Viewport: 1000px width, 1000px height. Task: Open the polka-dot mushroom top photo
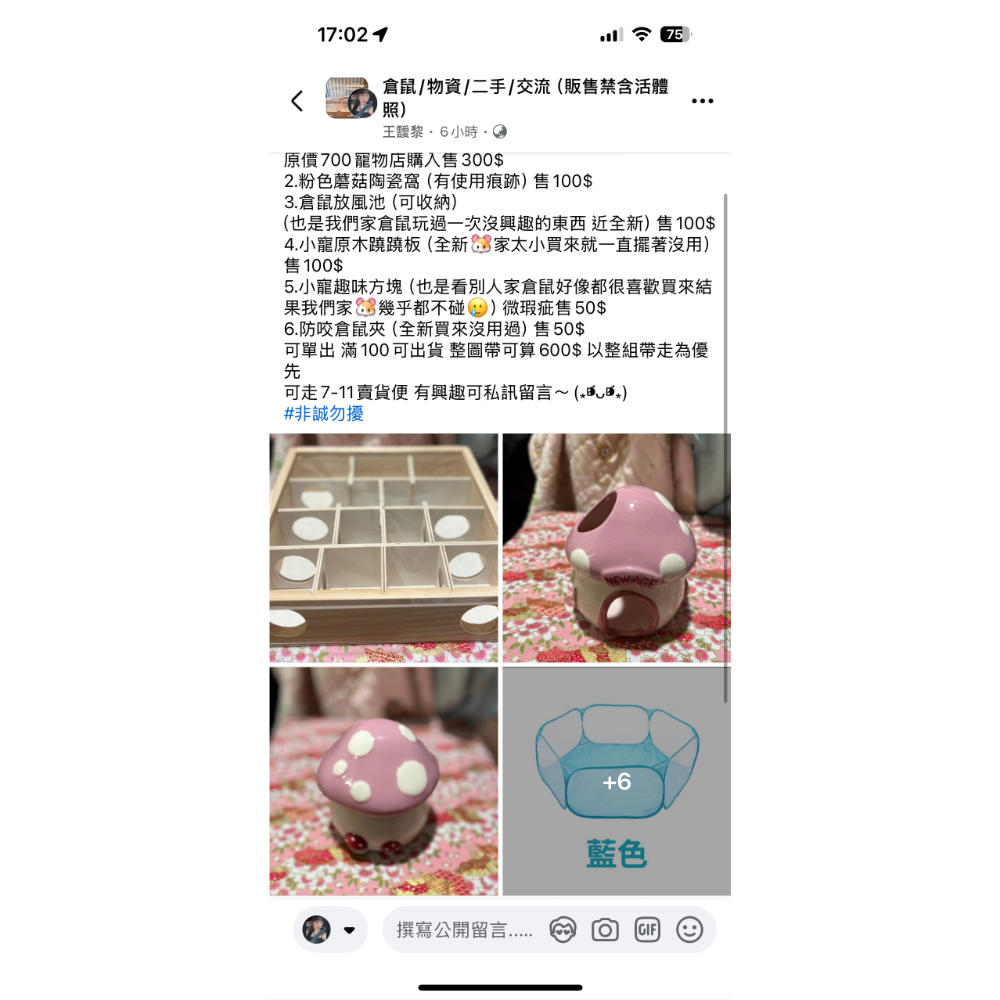pos(384,781)
